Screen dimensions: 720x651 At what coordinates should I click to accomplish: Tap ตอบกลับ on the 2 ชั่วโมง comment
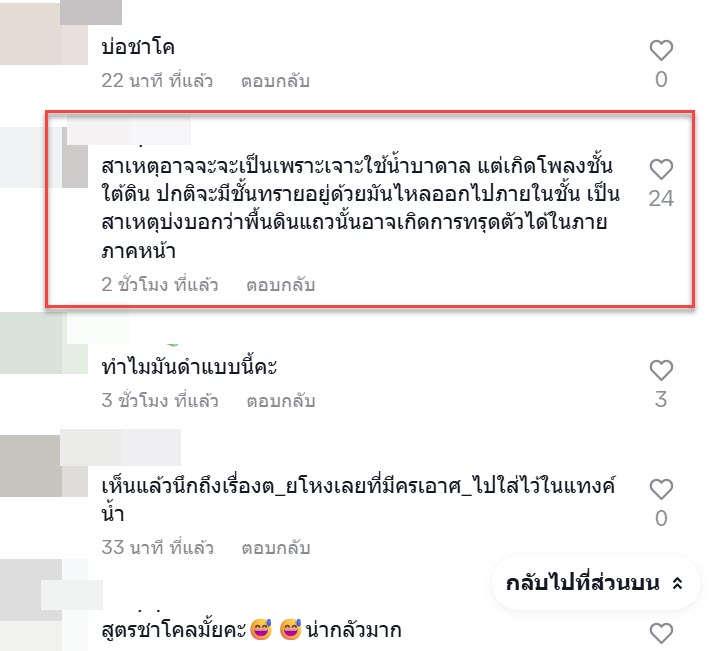[280, 285]
